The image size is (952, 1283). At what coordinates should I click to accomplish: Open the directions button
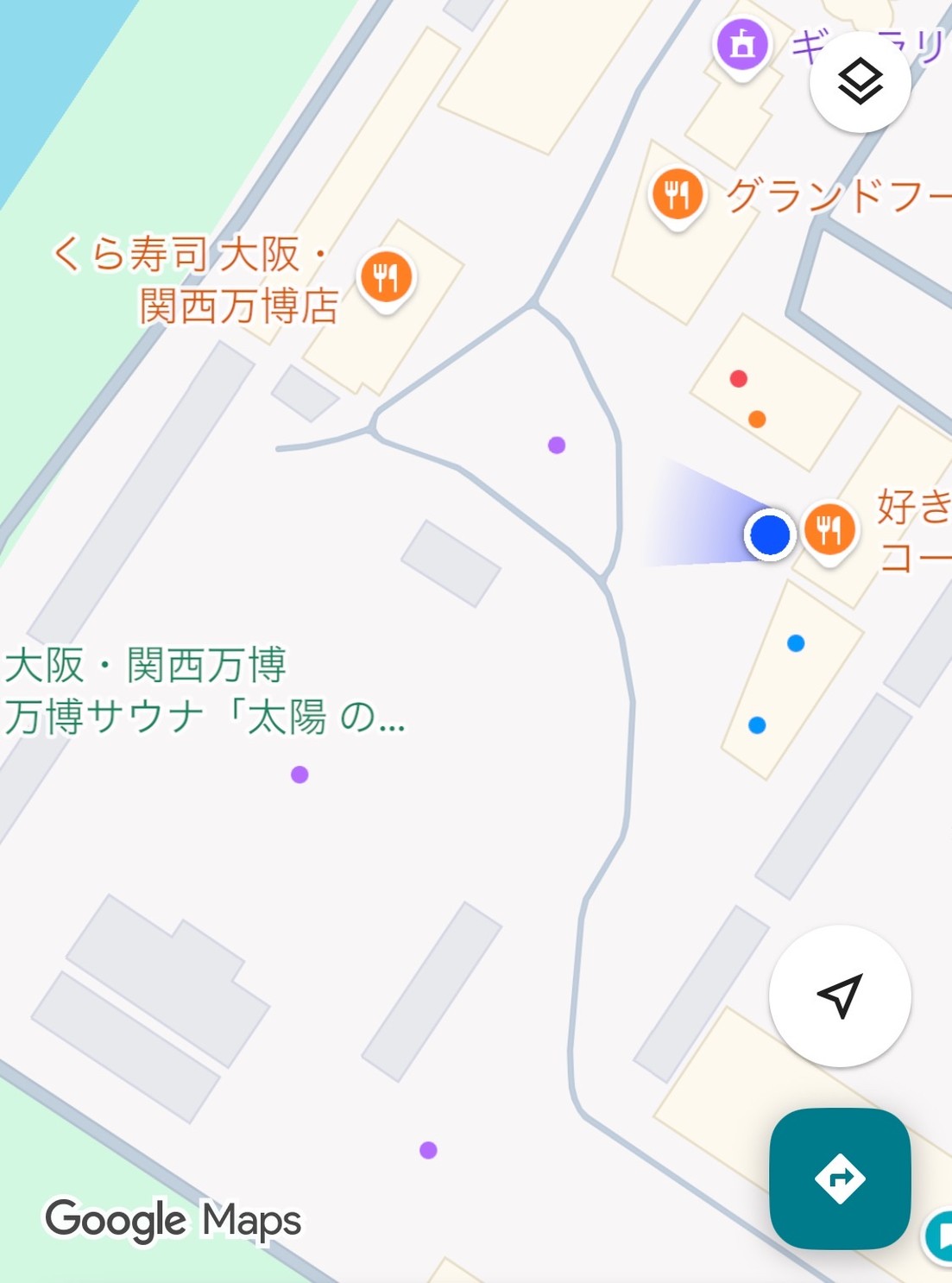pos(840,1178)
